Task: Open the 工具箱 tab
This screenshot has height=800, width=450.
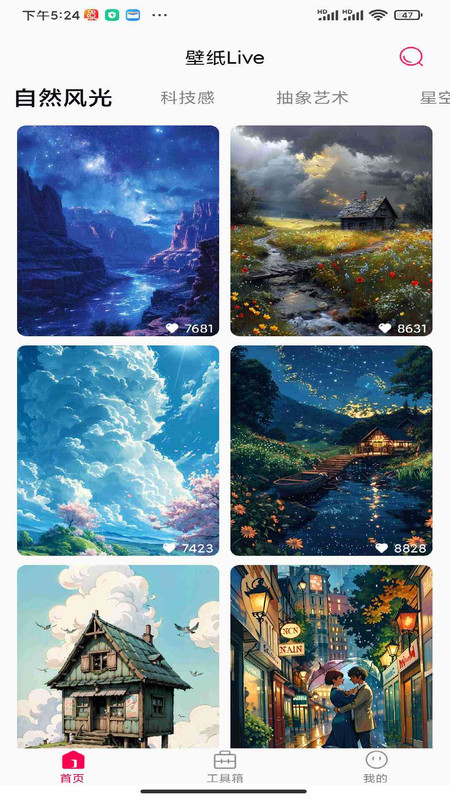Action: pos(224,767)
